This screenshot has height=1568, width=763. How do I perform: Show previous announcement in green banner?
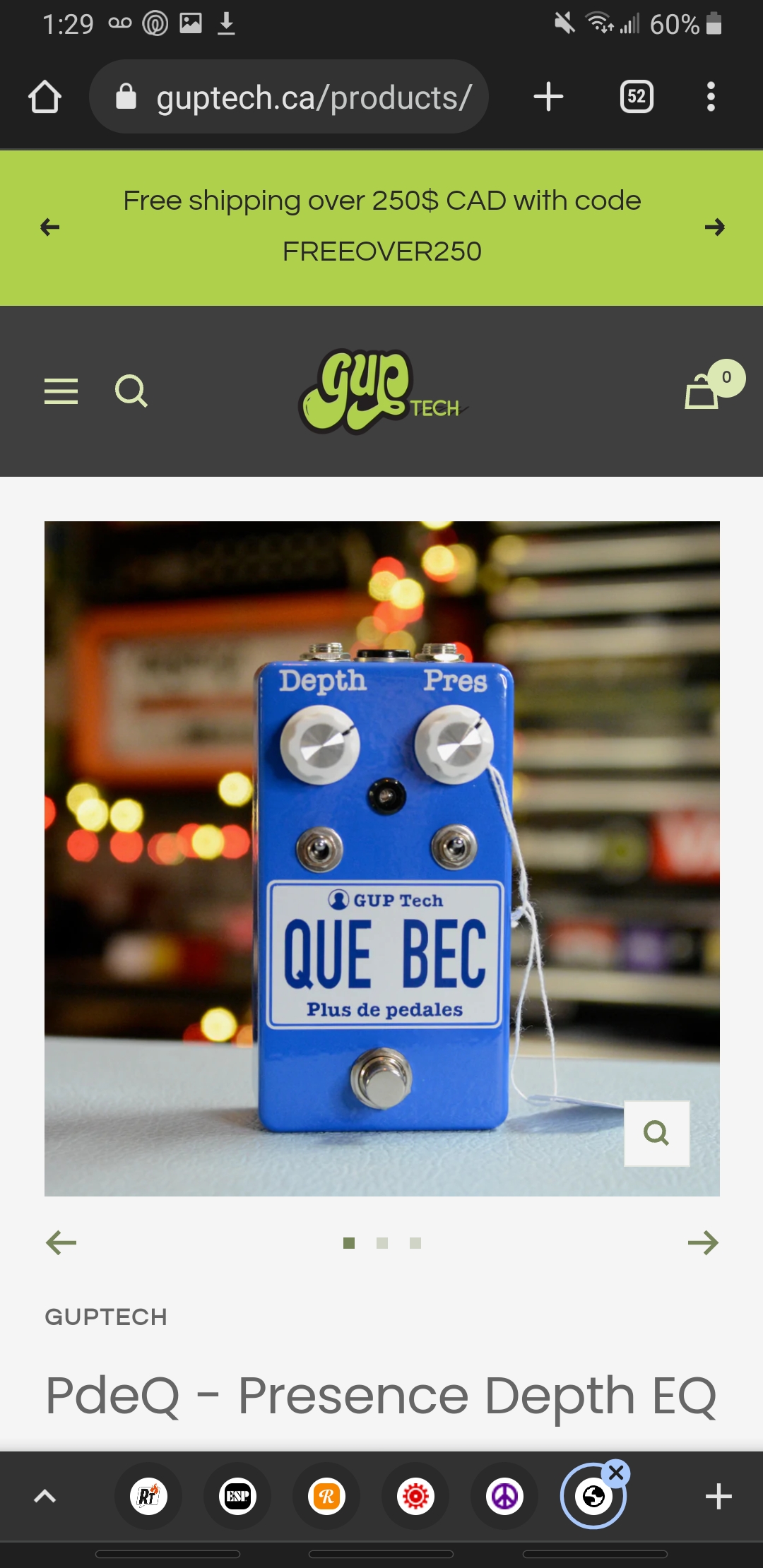tap(49, 227)
